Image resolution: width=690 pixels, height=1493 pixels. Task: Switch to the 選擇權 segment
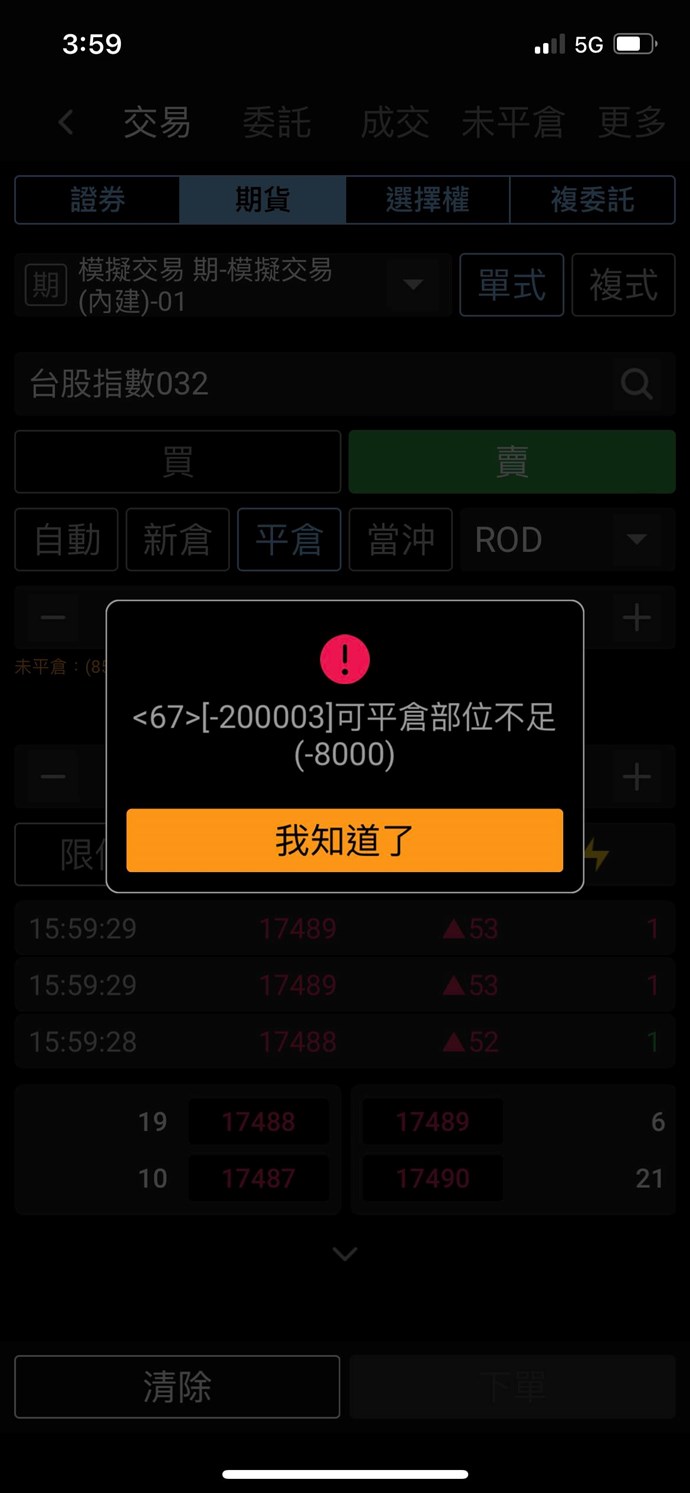coord(427,200)
